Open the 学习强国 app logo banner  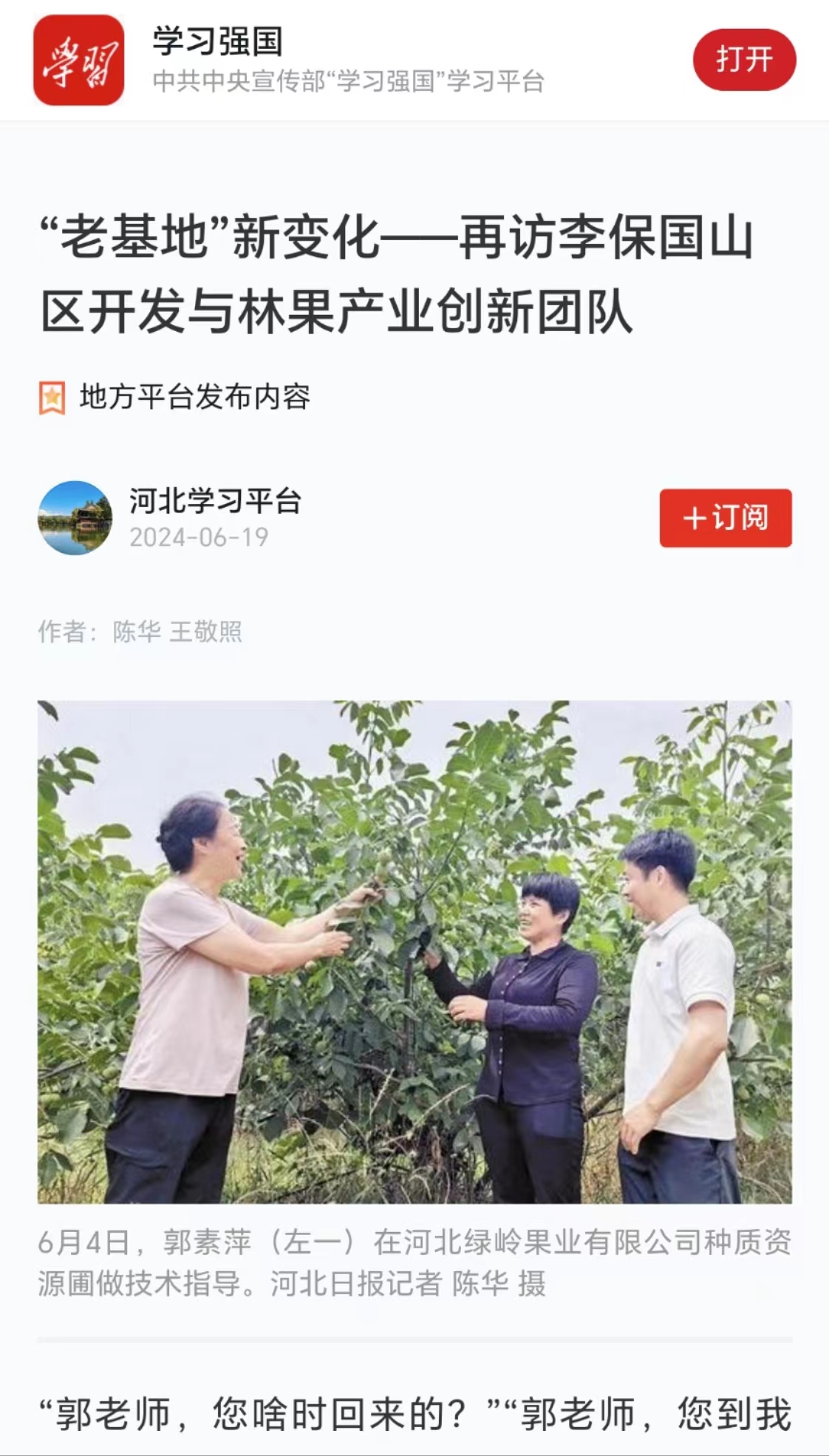(79, 60)
